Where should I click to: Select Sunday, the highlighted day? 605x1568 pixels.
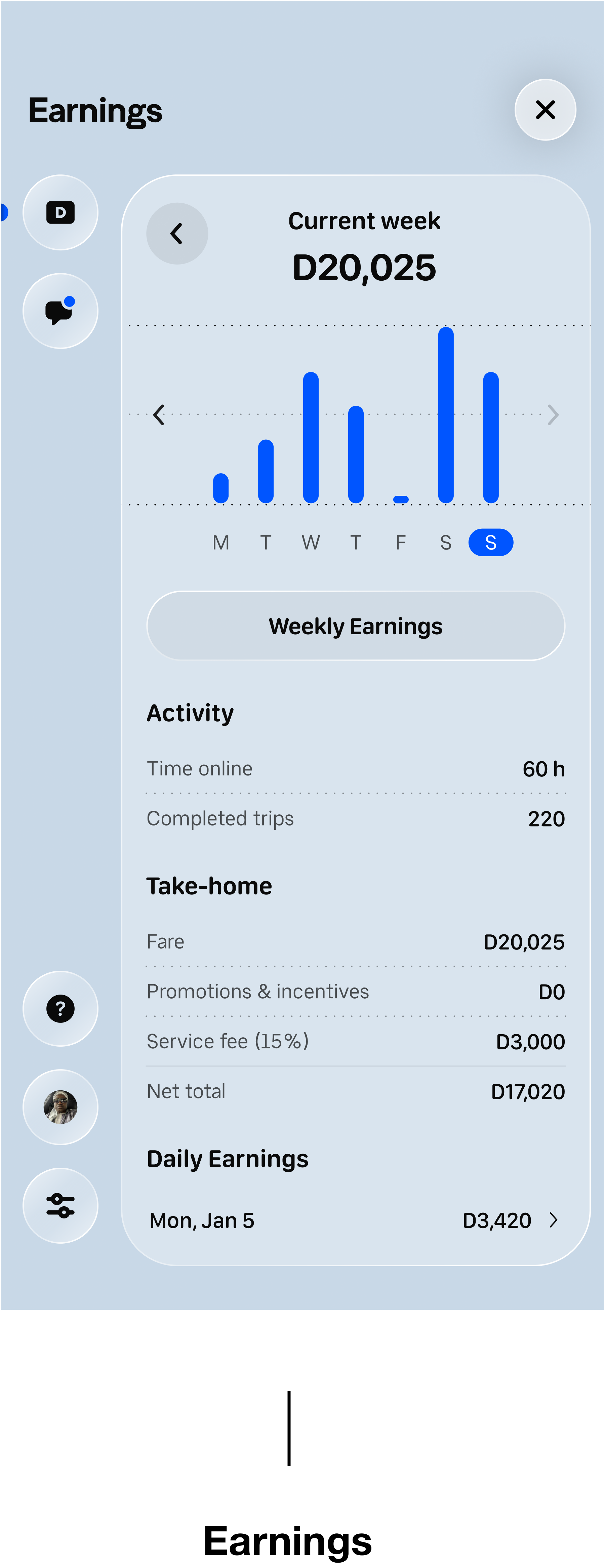(491, 542)
